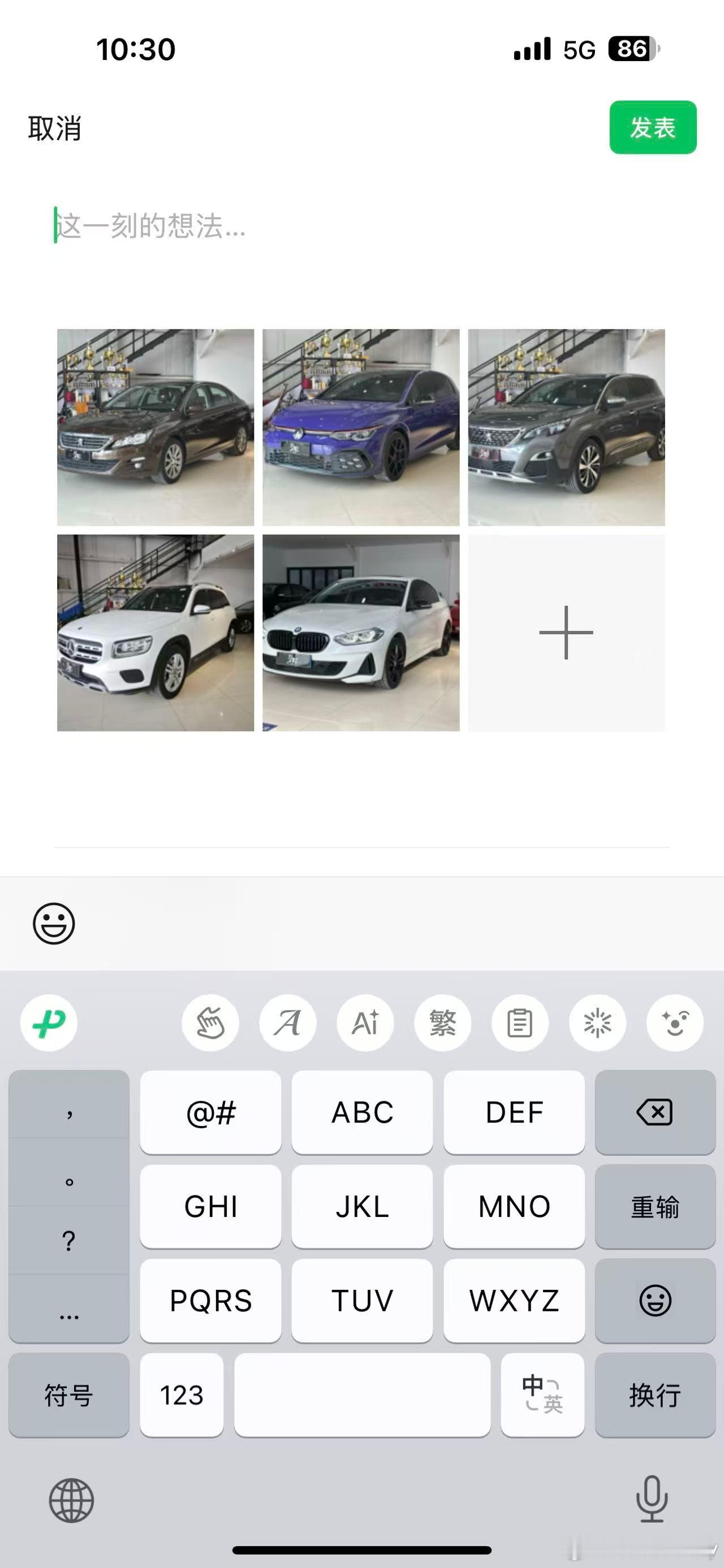Start voice dictation with the microphone
The height and width of the screenshot is (1568, 724).
pyautogui.click(x=652, y=1499)
